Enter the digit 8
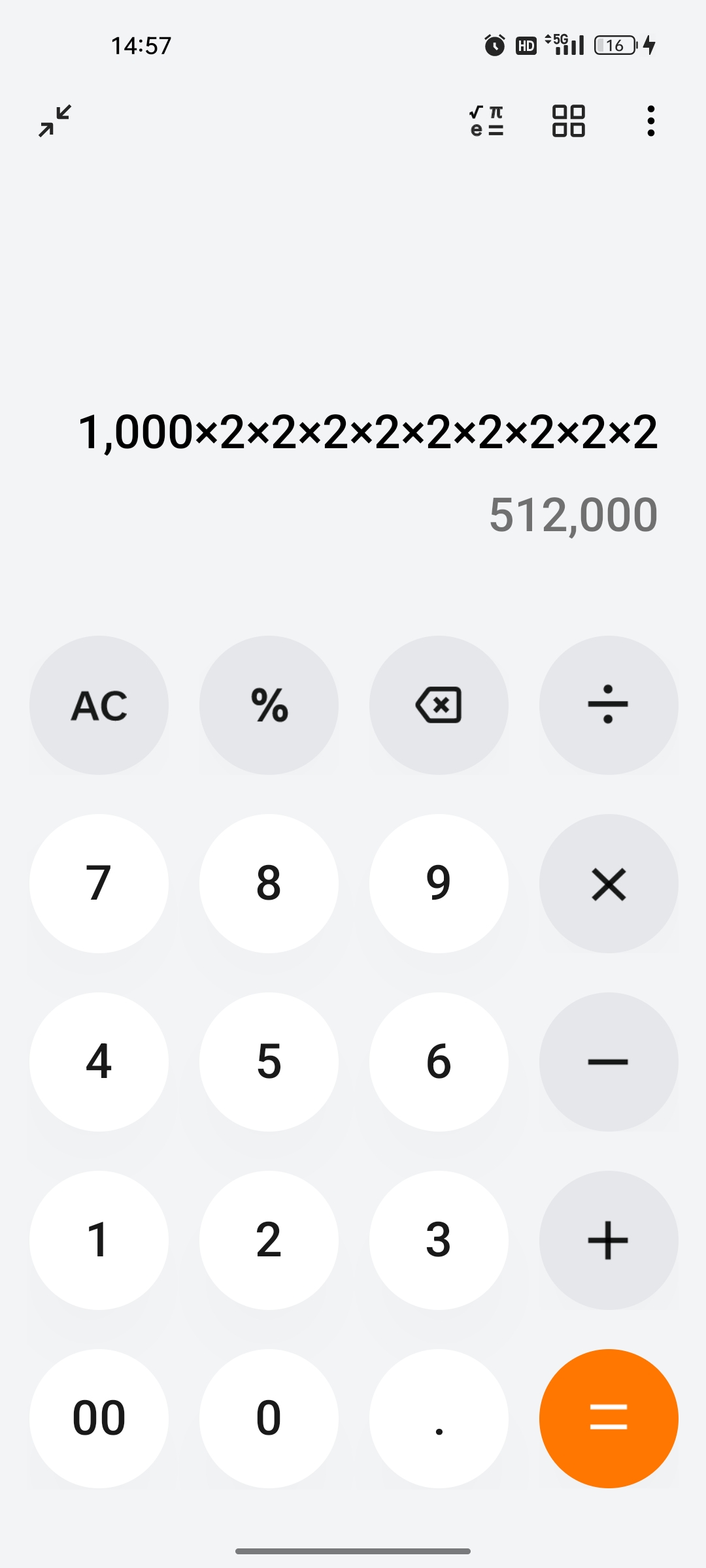 [x=269, y=884]
